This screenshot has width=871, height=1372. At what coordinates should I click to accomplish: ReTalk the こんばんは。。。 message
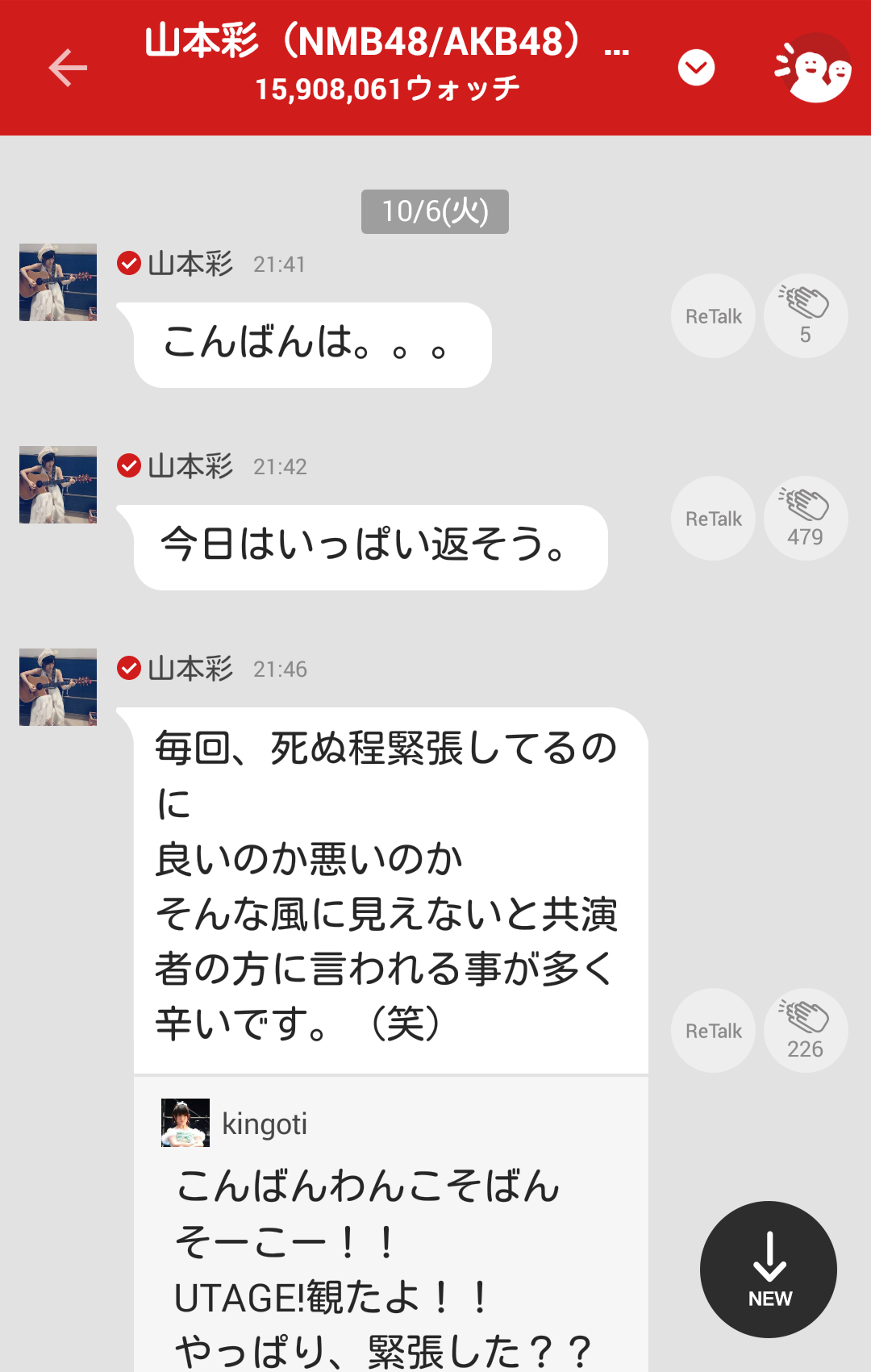click(x=713, y=315)
